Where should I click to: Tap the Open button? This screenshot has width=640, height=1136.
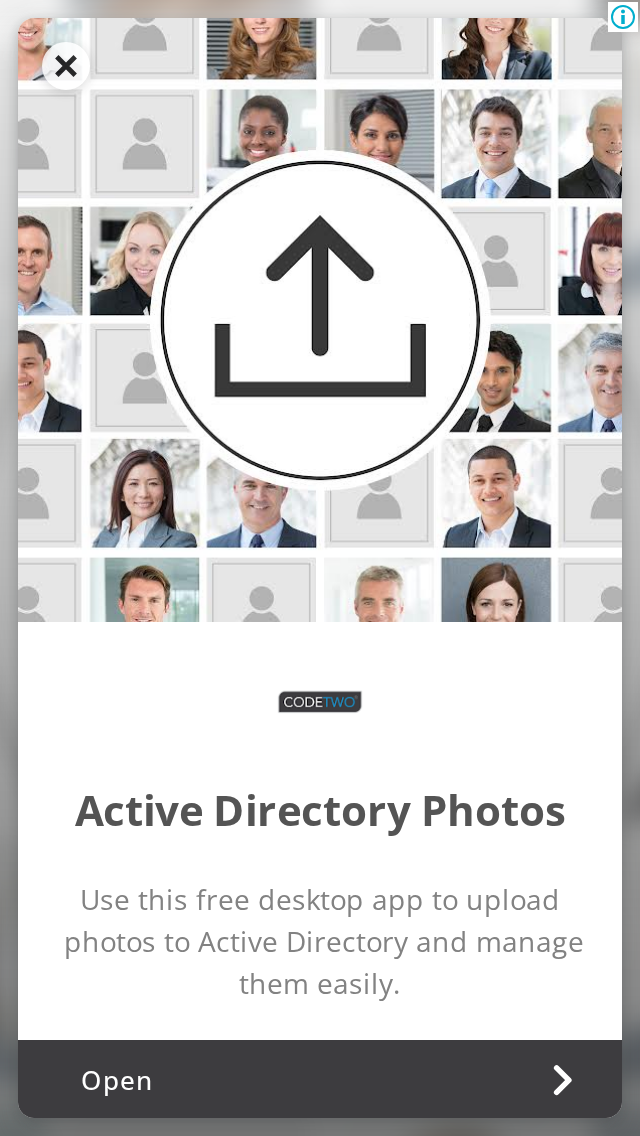coord(320,1079)
